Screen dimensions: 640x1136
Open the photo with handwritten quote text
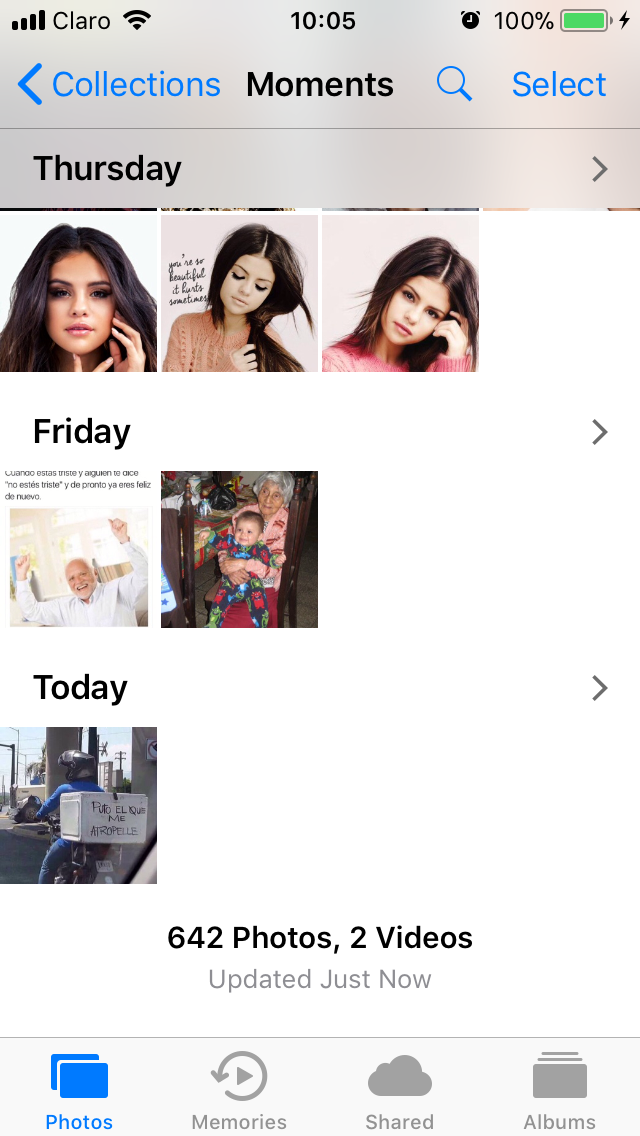(239, 293)
